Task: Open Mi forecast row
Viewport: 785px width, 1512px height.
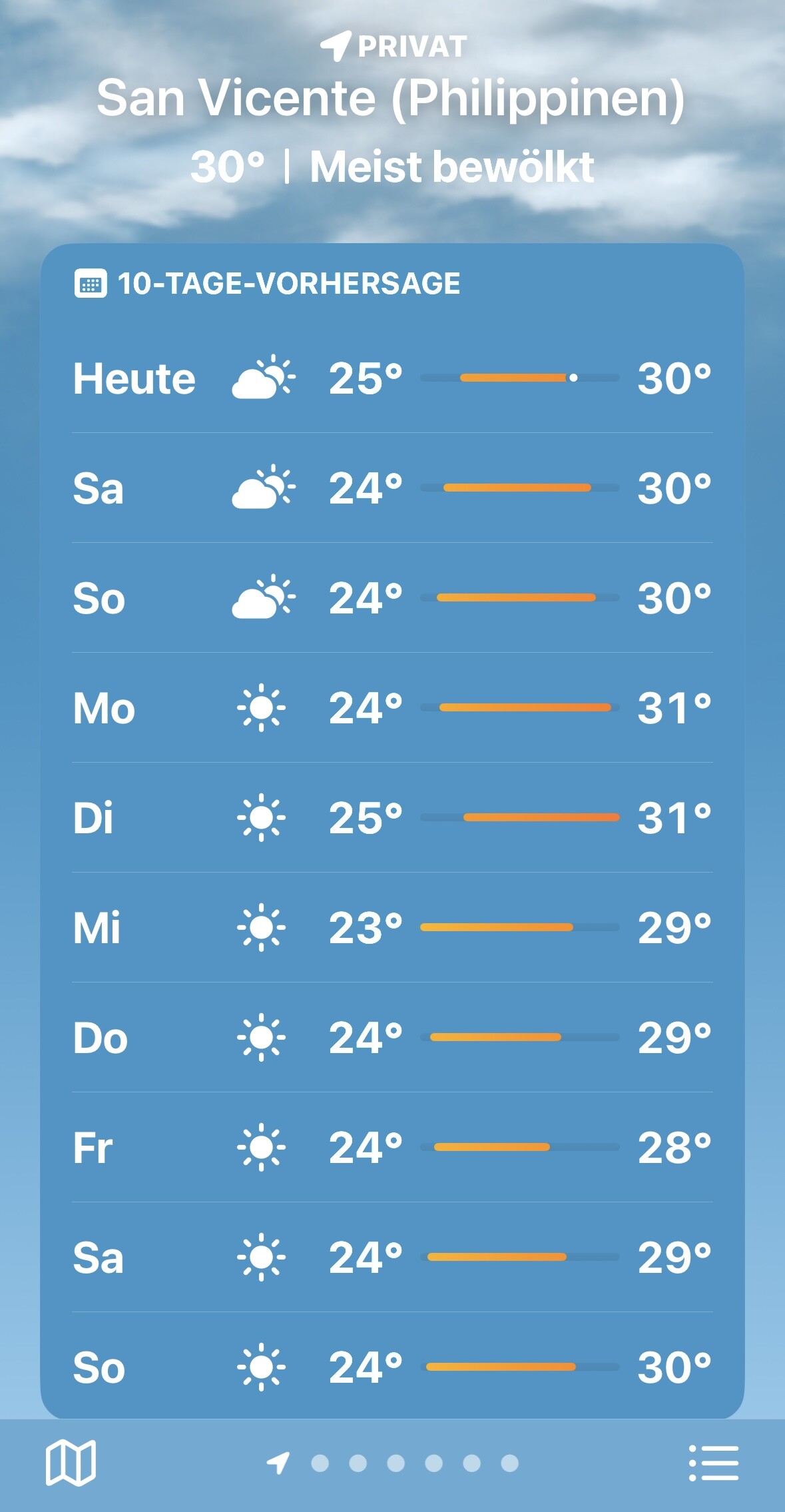Action: click(x=392, y=927)
